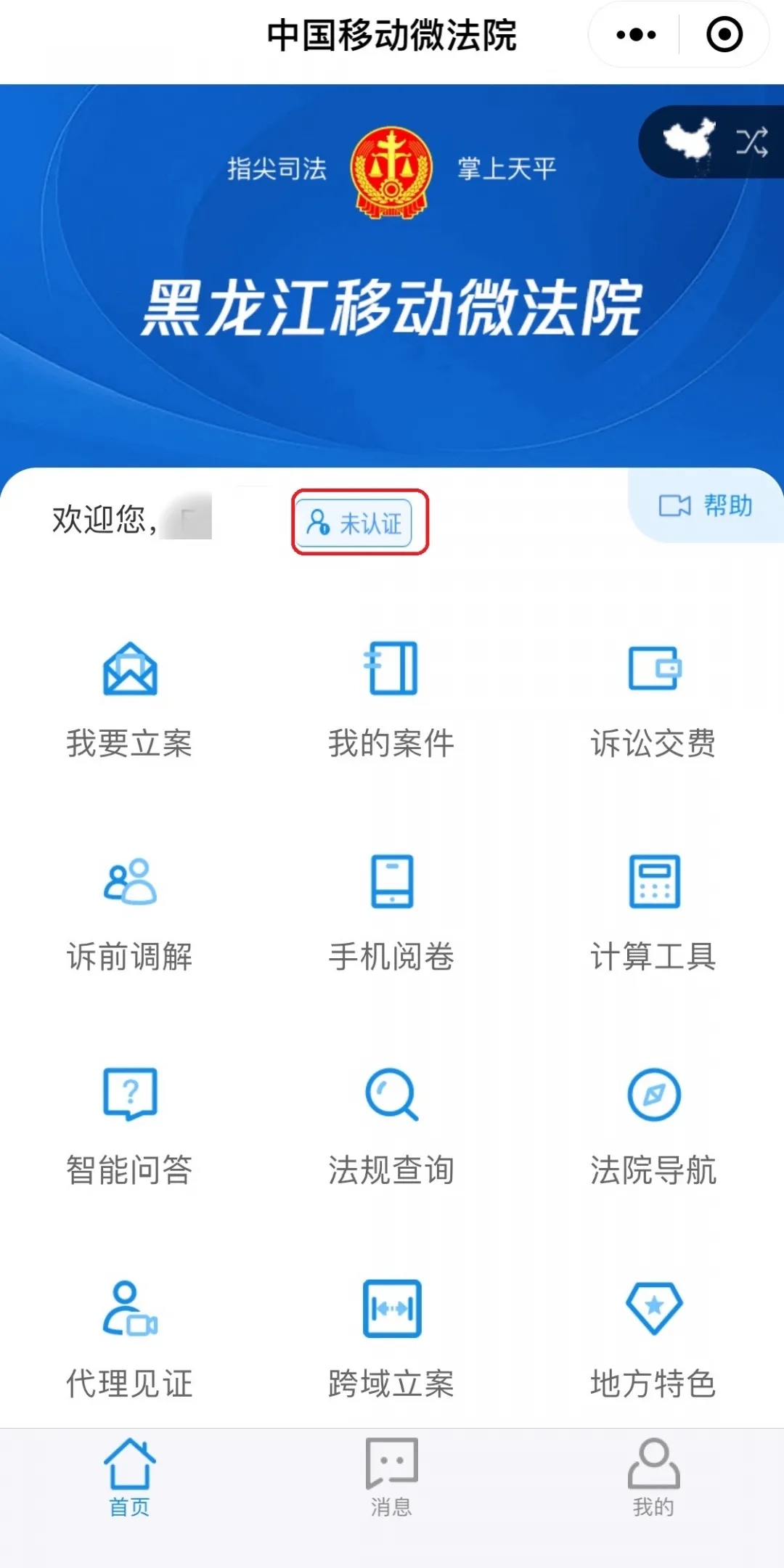Open the mini program overflow menu
Viewport: 784px width, 1568px height.
[636, 35]
